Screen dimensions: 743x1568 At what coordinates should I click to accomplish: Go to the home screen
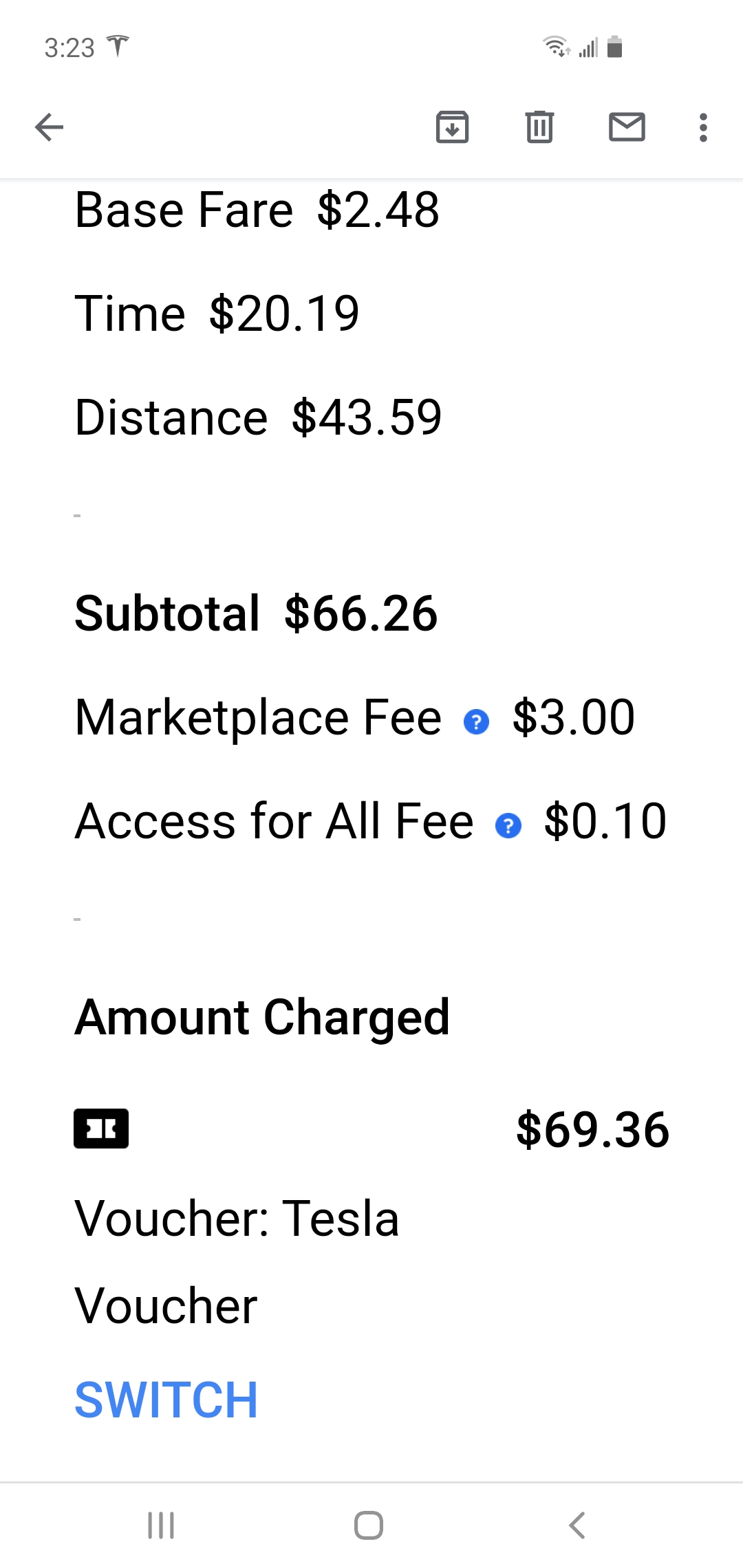[x=369, y=1525]
